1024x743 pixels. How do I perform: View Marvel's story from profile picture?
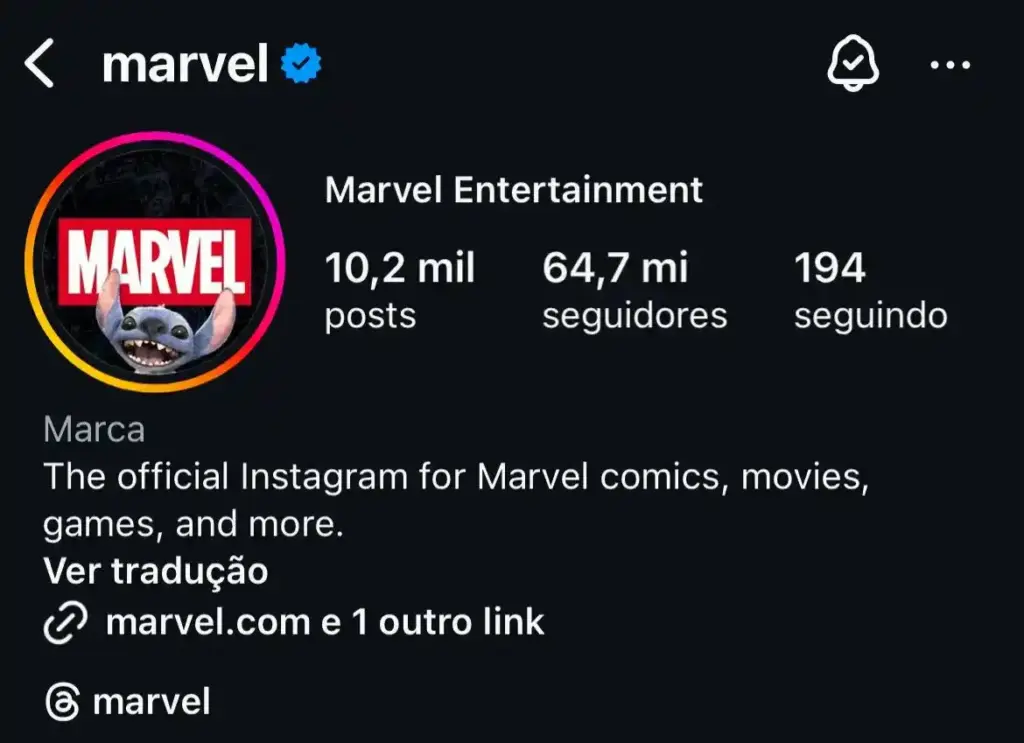155,262
